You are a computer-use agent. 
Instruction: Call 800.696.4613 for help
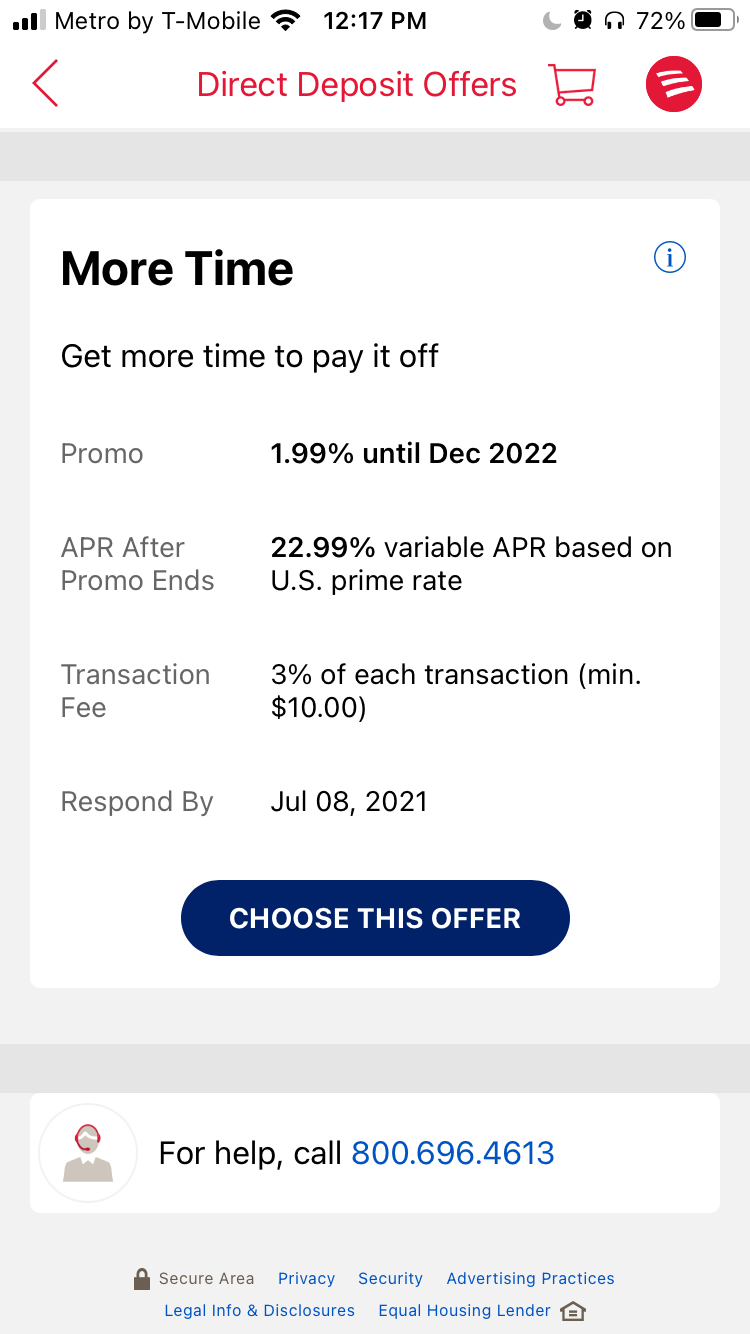(x=453, y=1153)
